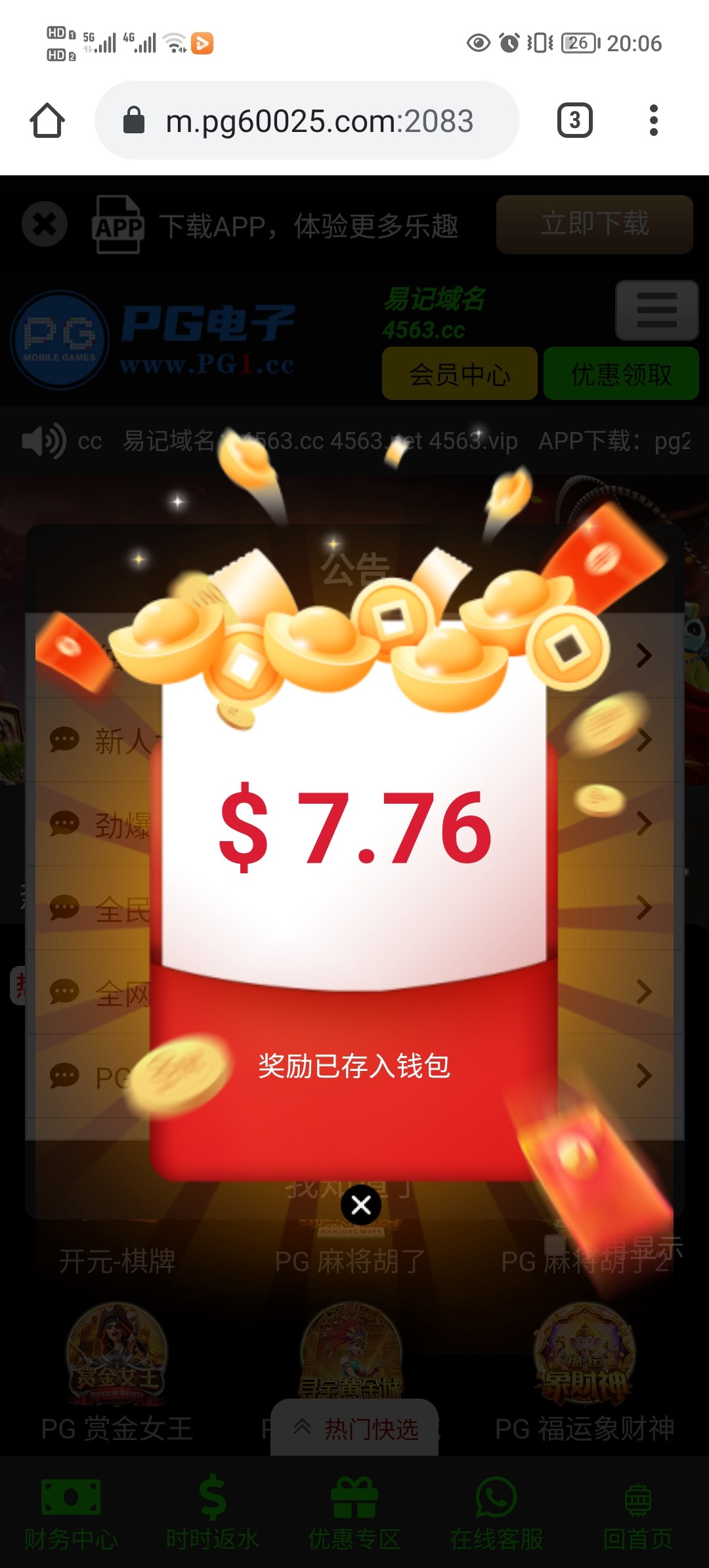The height and width of the screenshot is (1568, 709).
Task: Open 会员中心 member center
Action: point(460,374)
